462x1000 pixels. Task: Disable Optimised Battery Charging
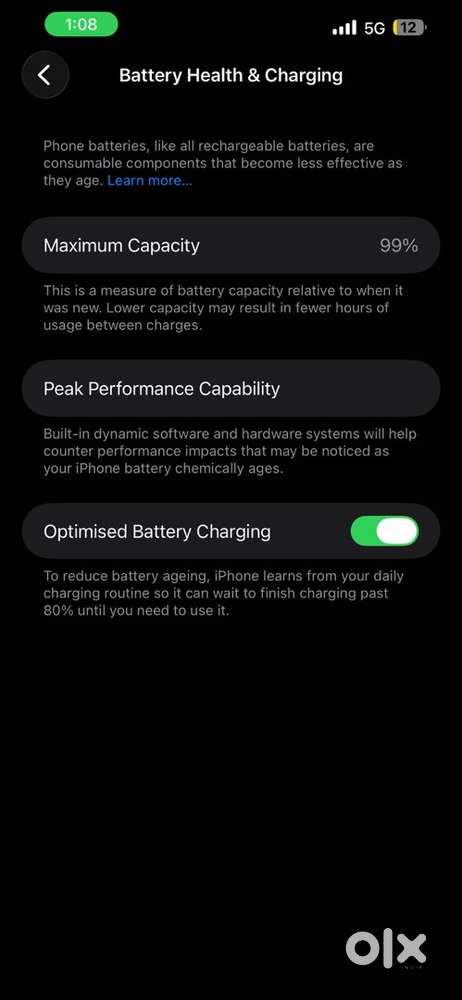click(x=385, y=531)
